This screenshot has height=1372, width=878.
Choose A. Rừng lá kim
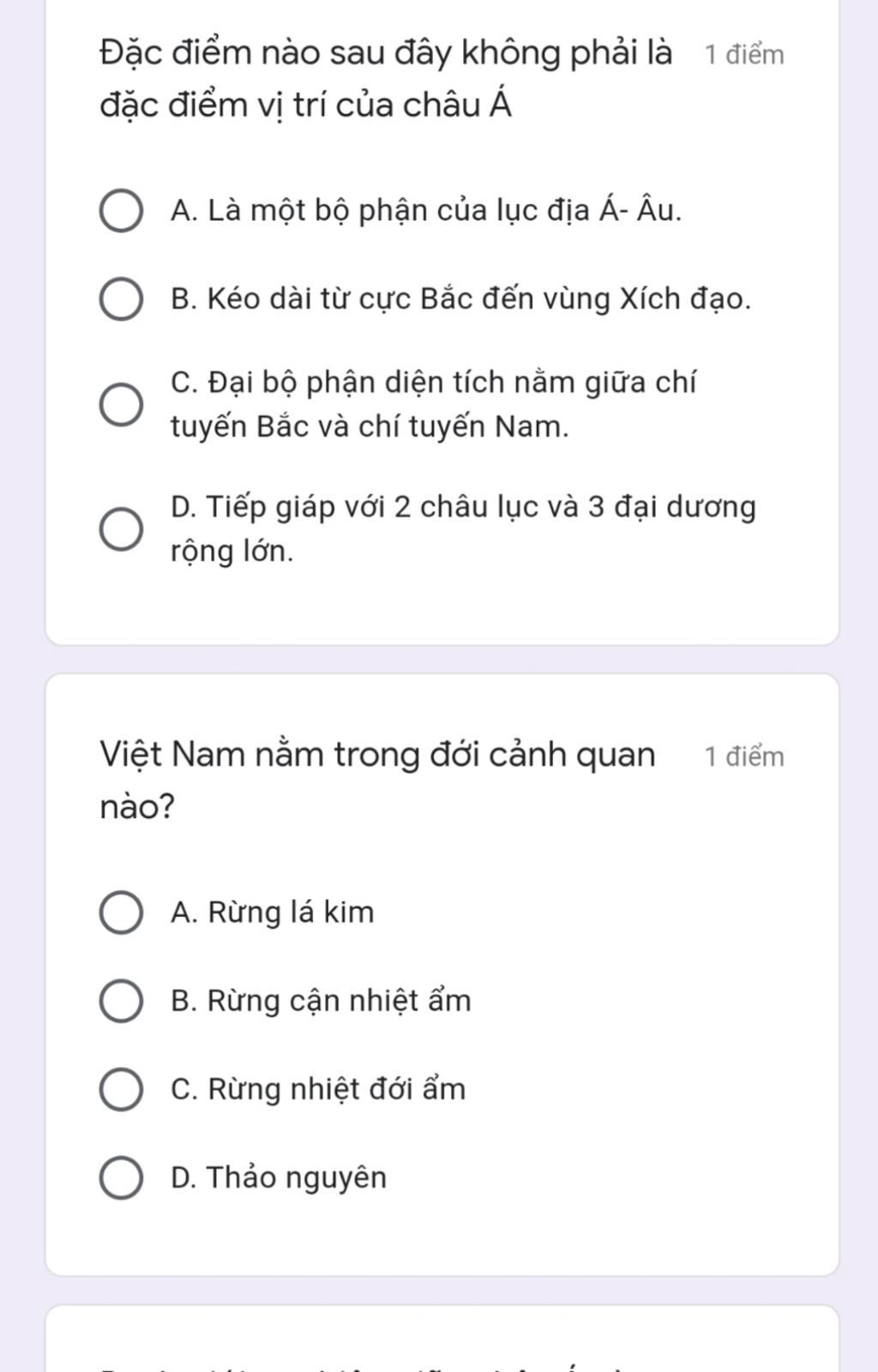[121, 912]
